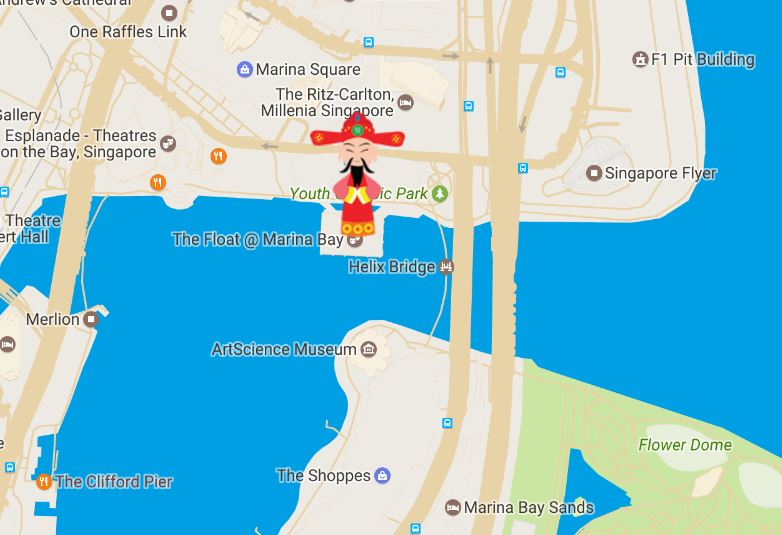Open Esplanade - Theatres on the Bay pin
This screenshot has height=535, width=782.
168,144
